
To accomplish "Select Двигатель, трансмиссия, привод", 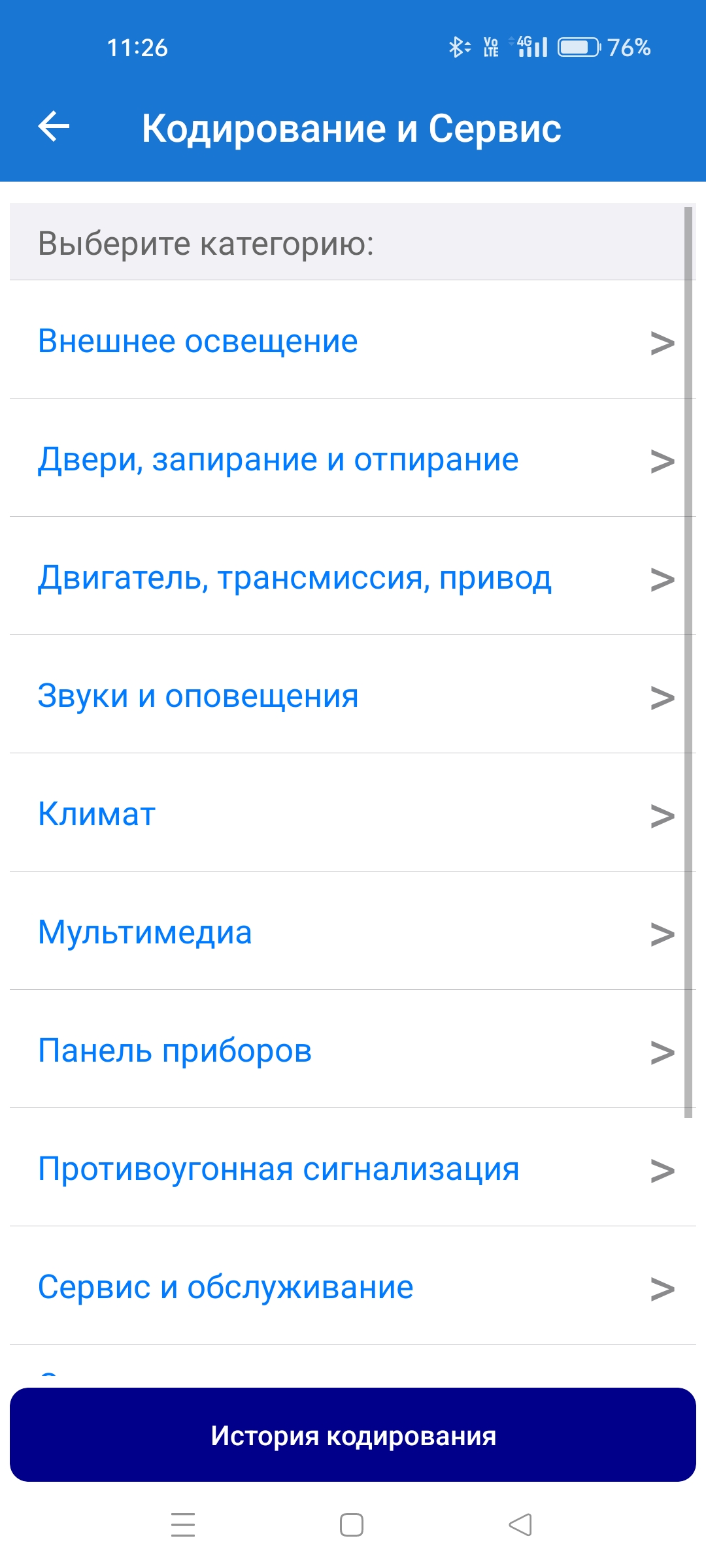I will (353, 576).
